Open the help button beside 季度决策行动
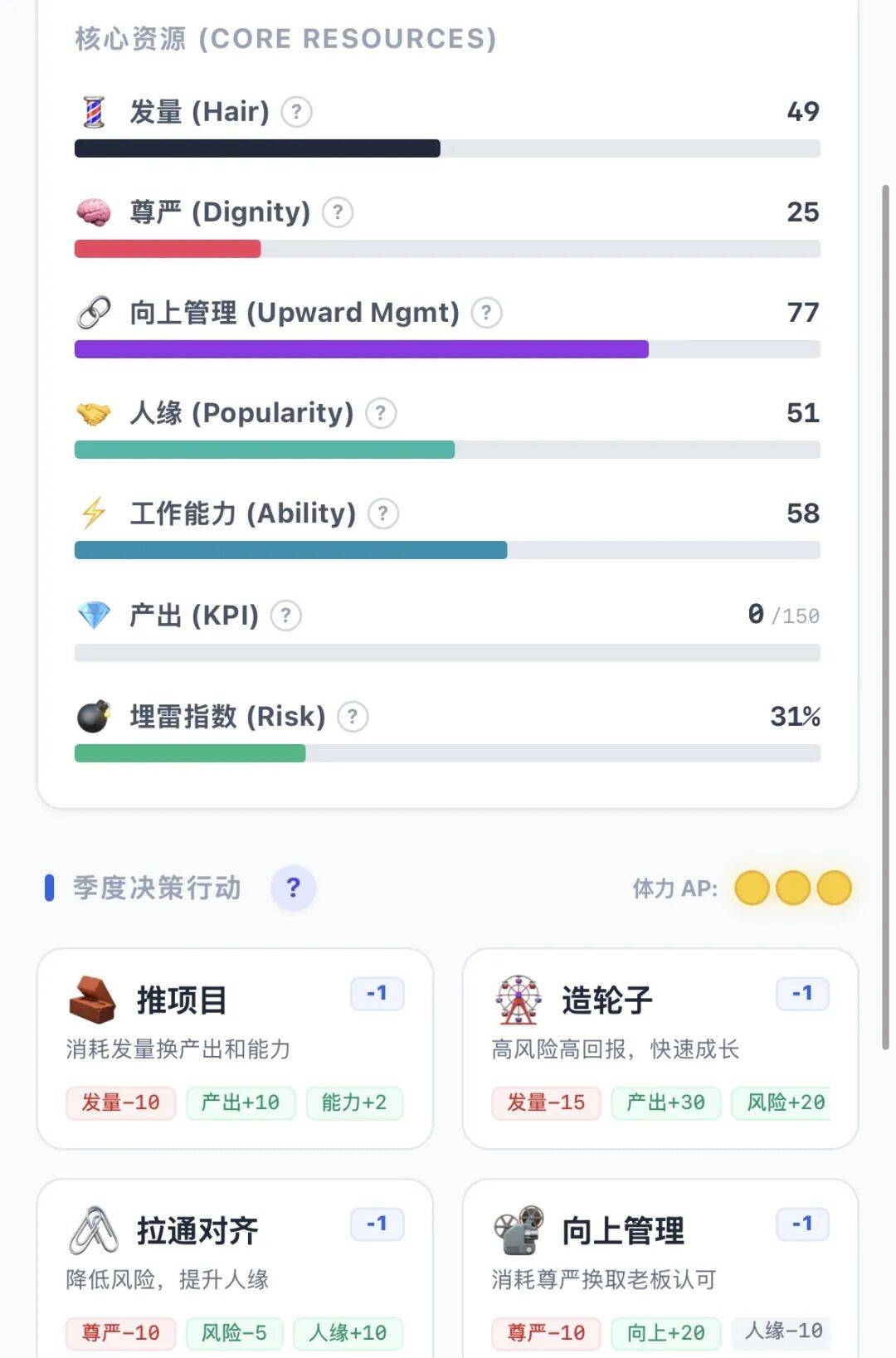Image resolution: width=896 pixels, height=1358 pixels. [293, 888]
